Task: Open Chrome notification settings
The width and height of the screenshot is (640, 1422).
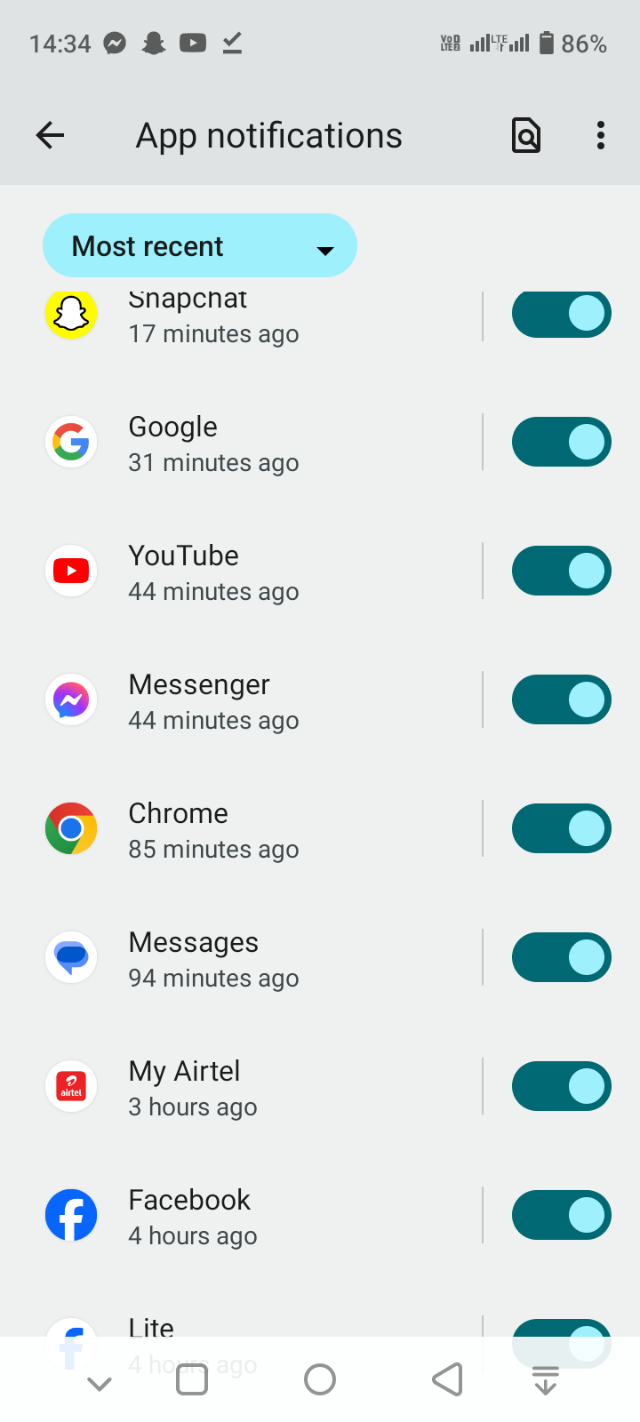Action: pyautogui.click(x=213, y=830)
